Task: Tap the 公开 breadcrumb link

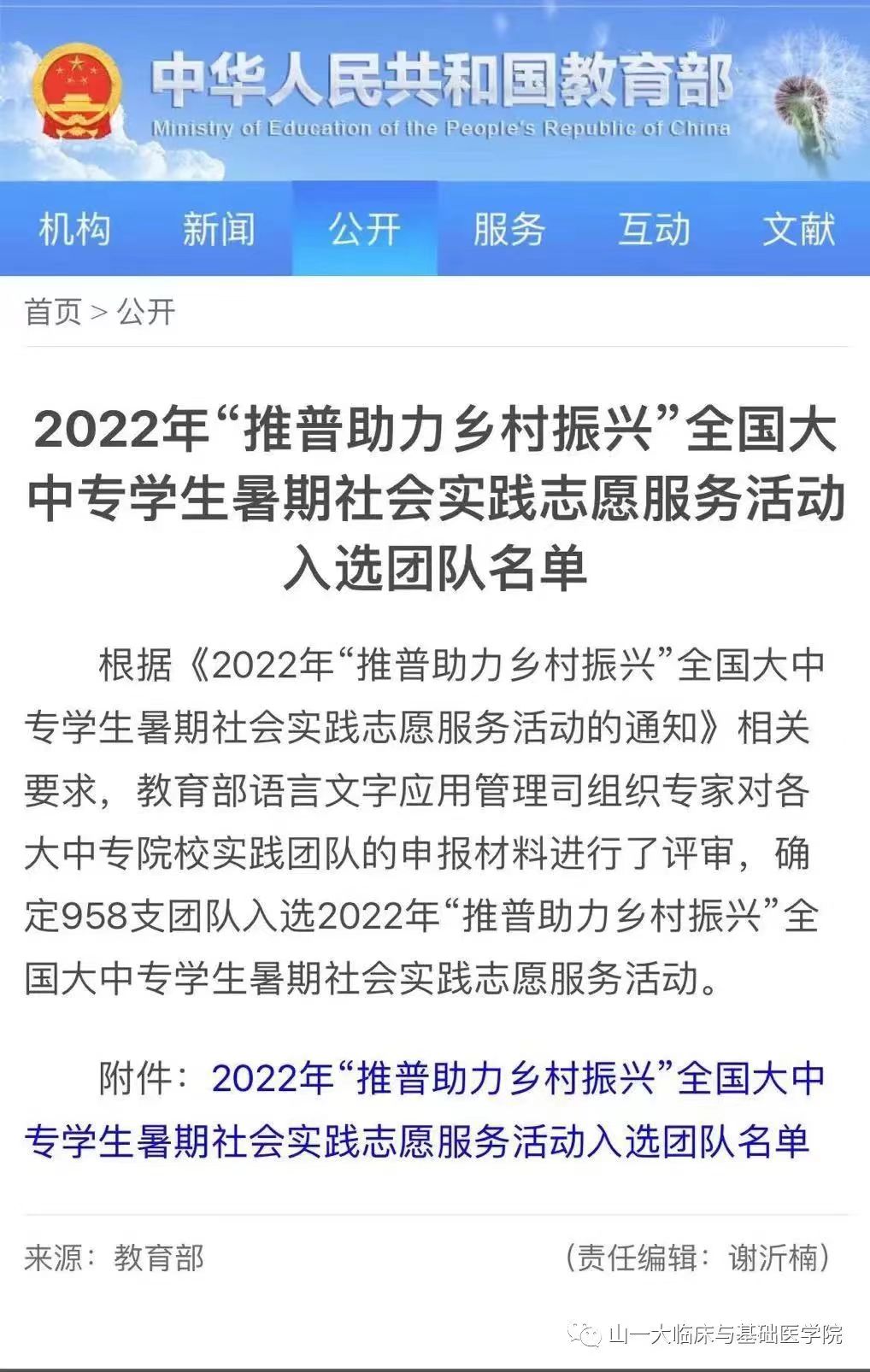Action: [146, 312]
